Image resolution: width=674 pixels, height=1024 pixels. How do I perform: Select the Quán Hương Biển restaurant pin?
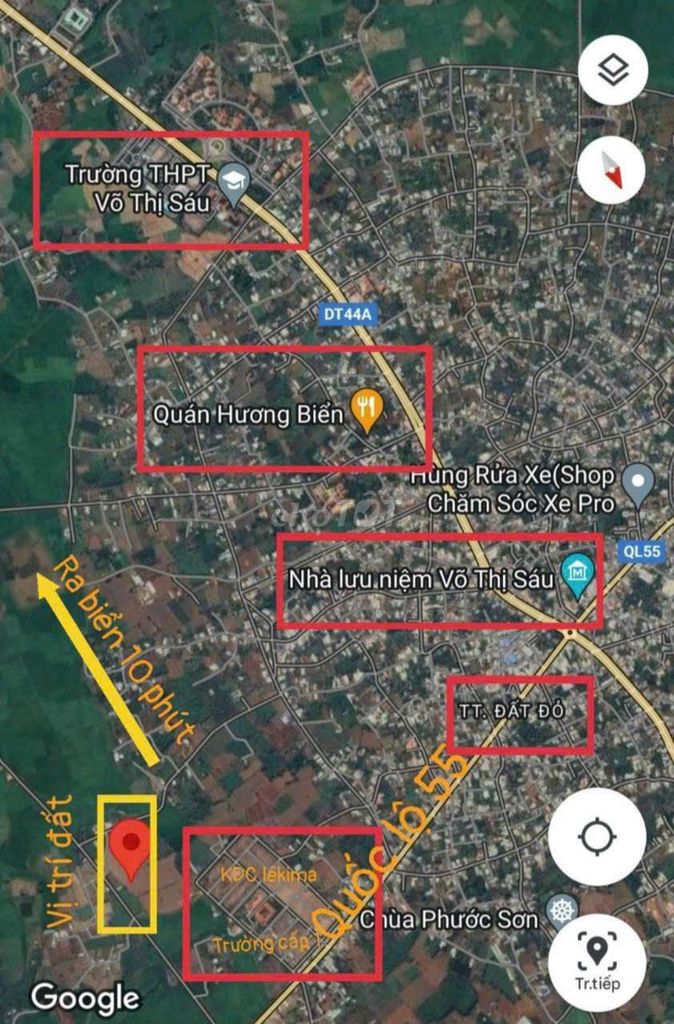pos(368,410)
